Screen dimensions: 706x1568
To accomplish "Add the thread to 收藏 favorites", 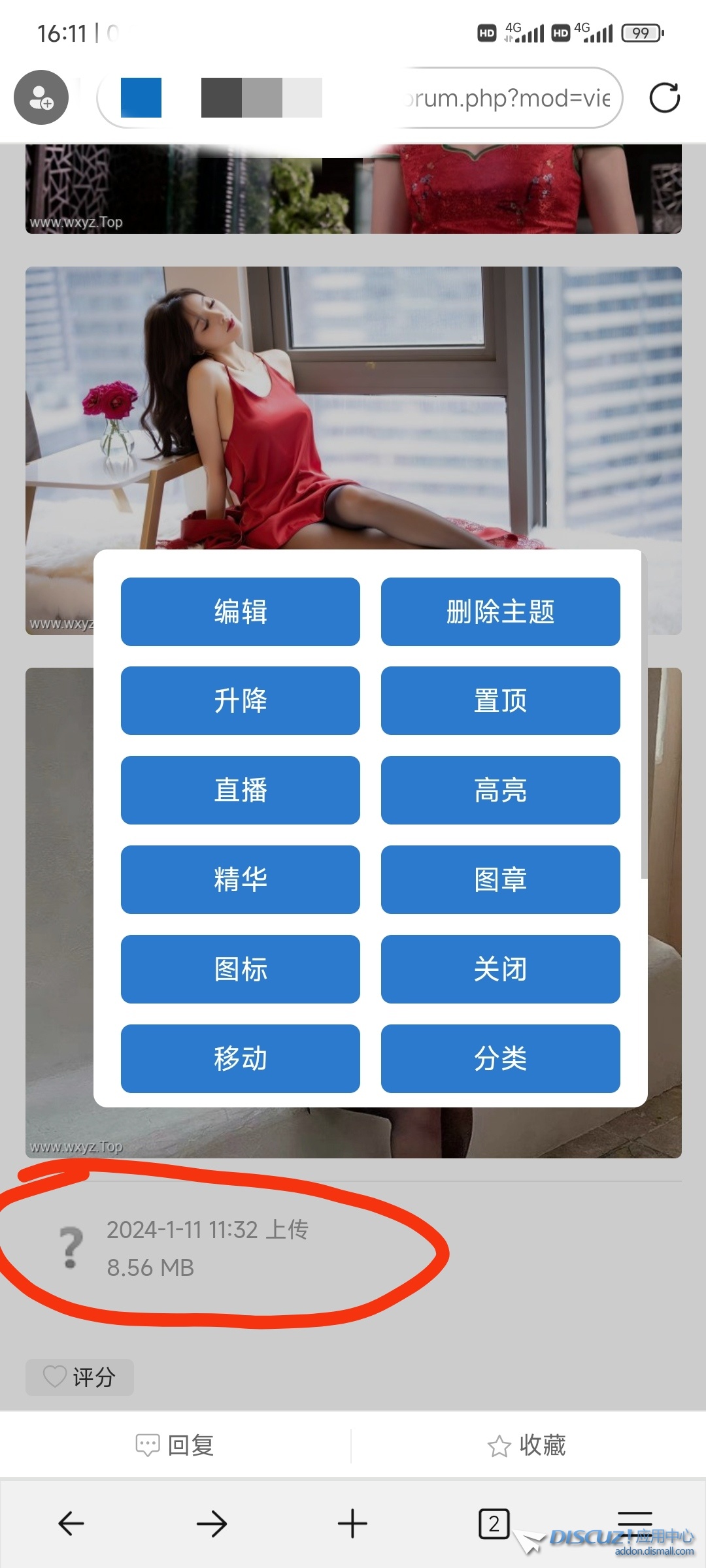I will point(527,1445).
